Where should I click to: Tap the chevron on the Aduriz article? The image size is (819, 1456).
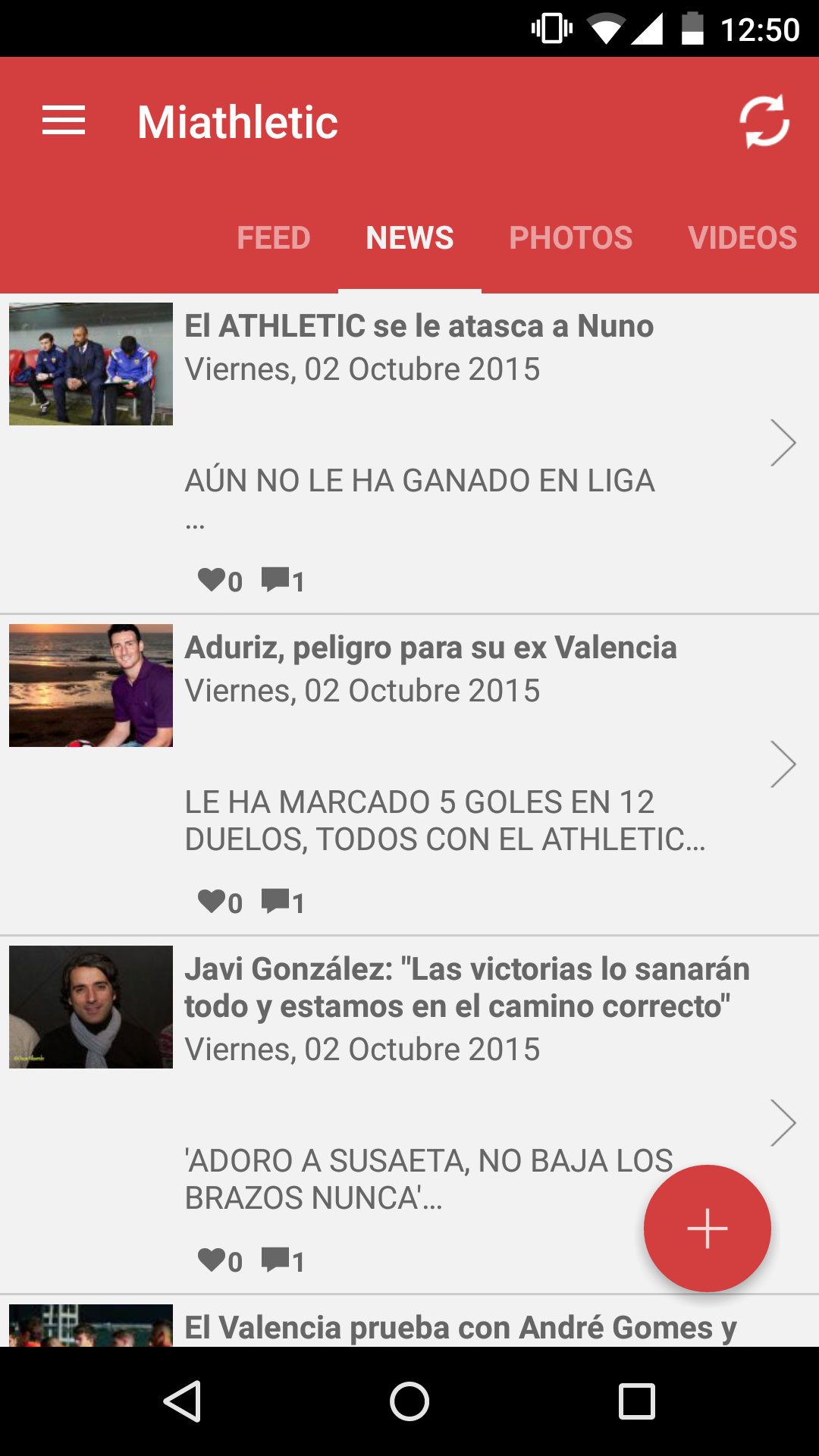tap(783, 764)
